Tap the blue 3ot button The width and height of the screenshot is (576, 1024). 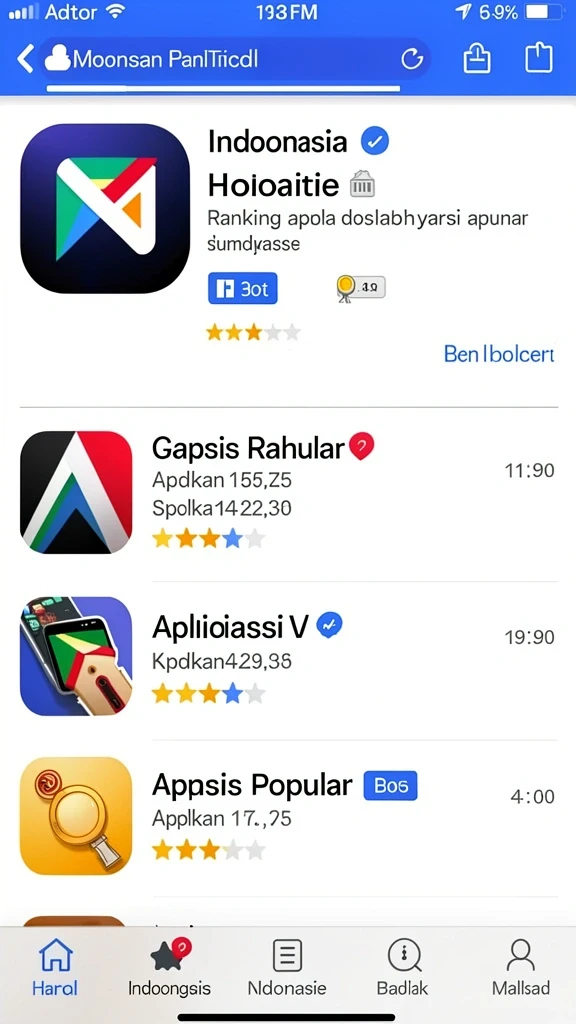(243, 288)
